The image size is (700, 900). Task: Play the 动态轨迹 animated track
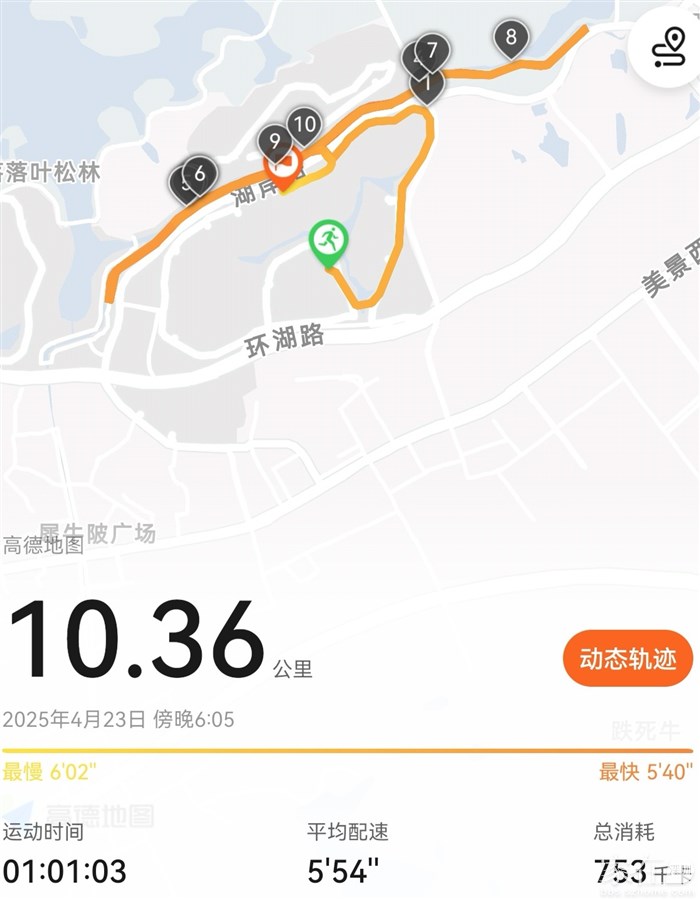628,658
